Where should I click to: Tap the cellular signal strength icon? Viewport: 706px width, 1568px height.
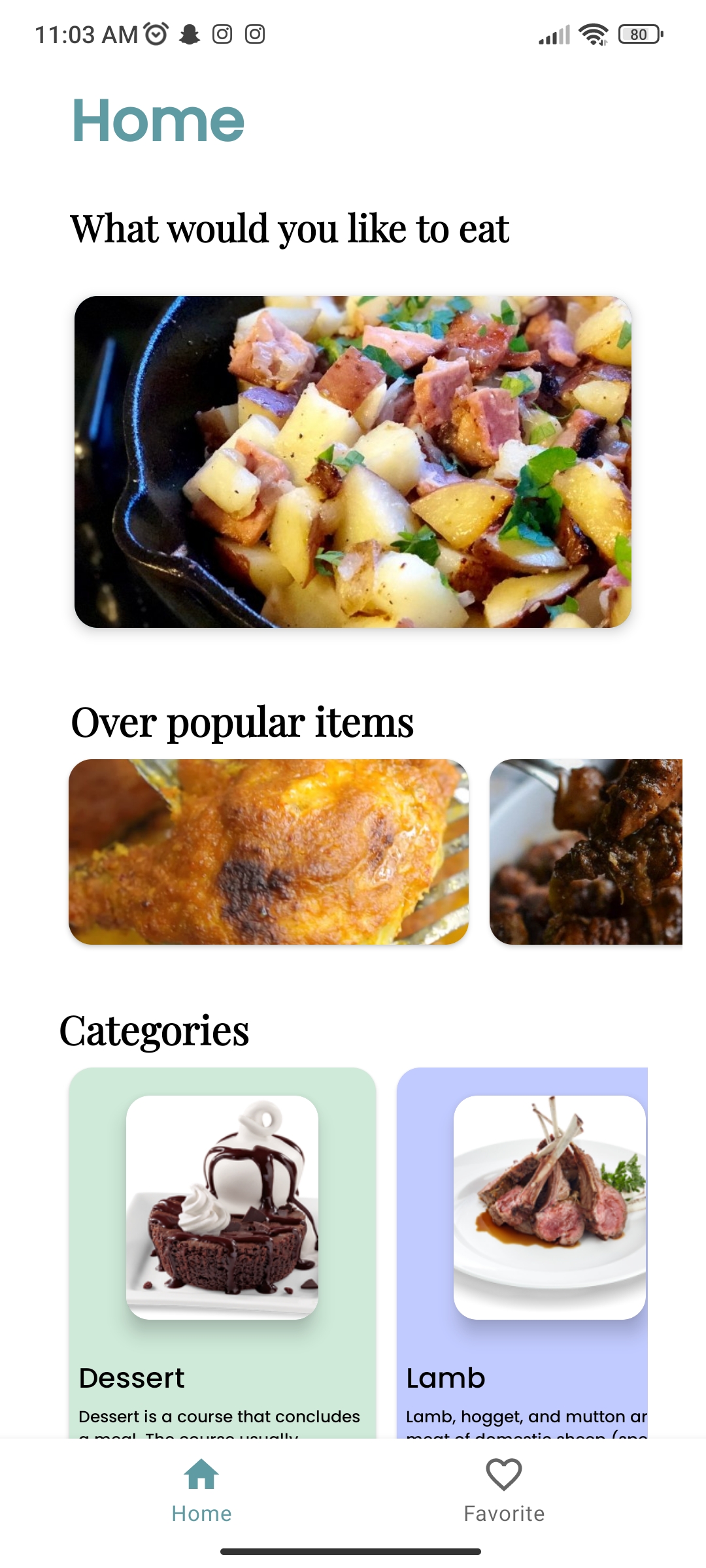(x=552, y=36)
